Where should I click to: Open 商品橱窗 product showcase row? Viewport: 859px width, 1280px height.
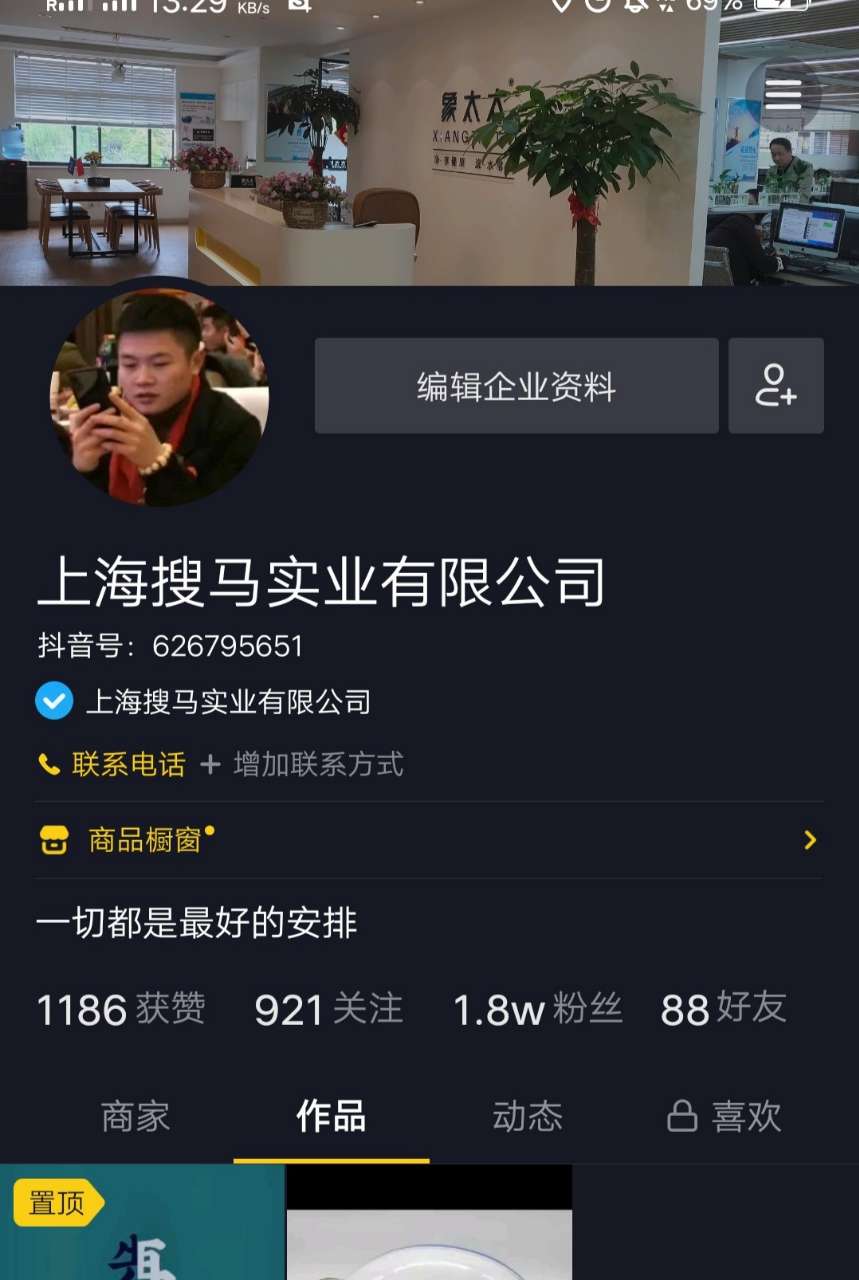tap(428, 840)
